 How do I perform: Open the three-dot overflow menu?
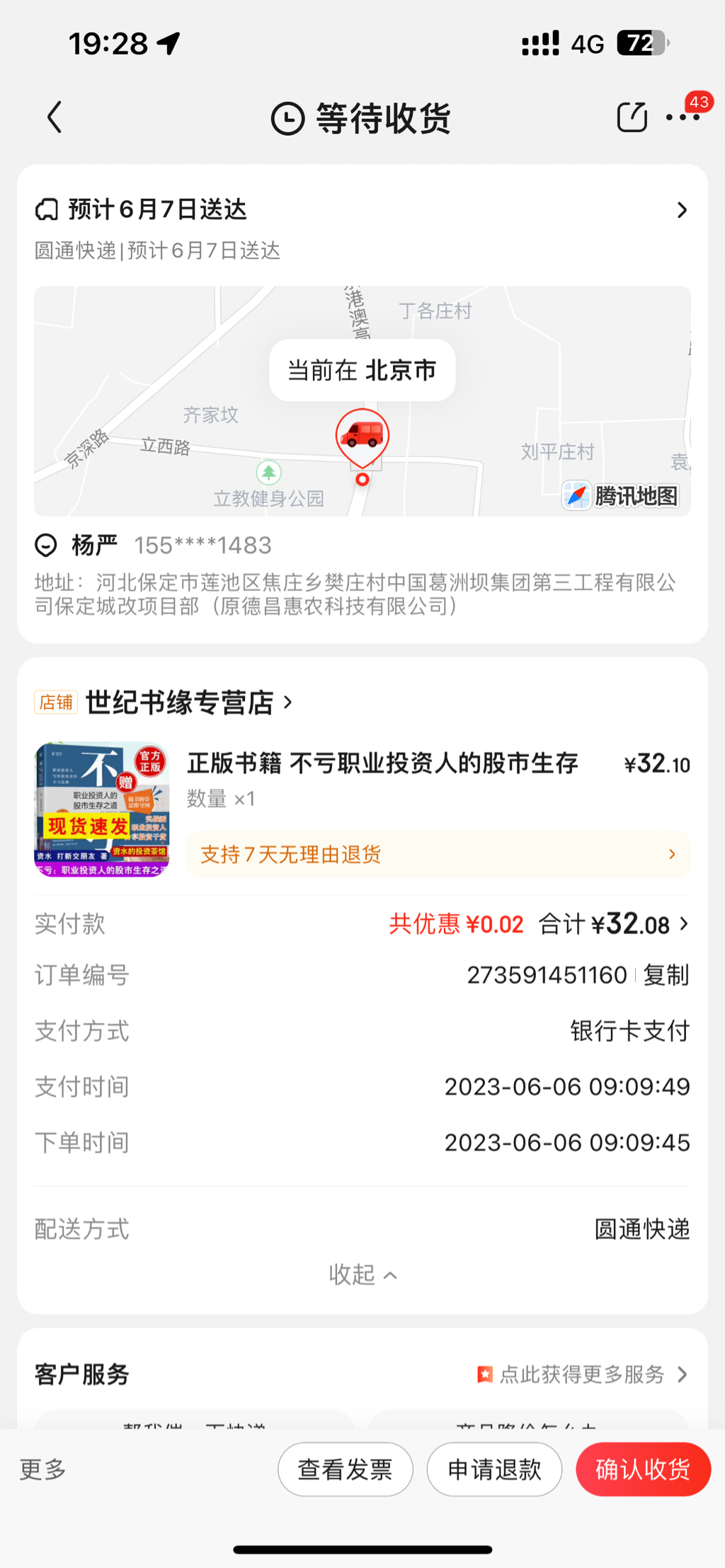(x=683, y=117)
